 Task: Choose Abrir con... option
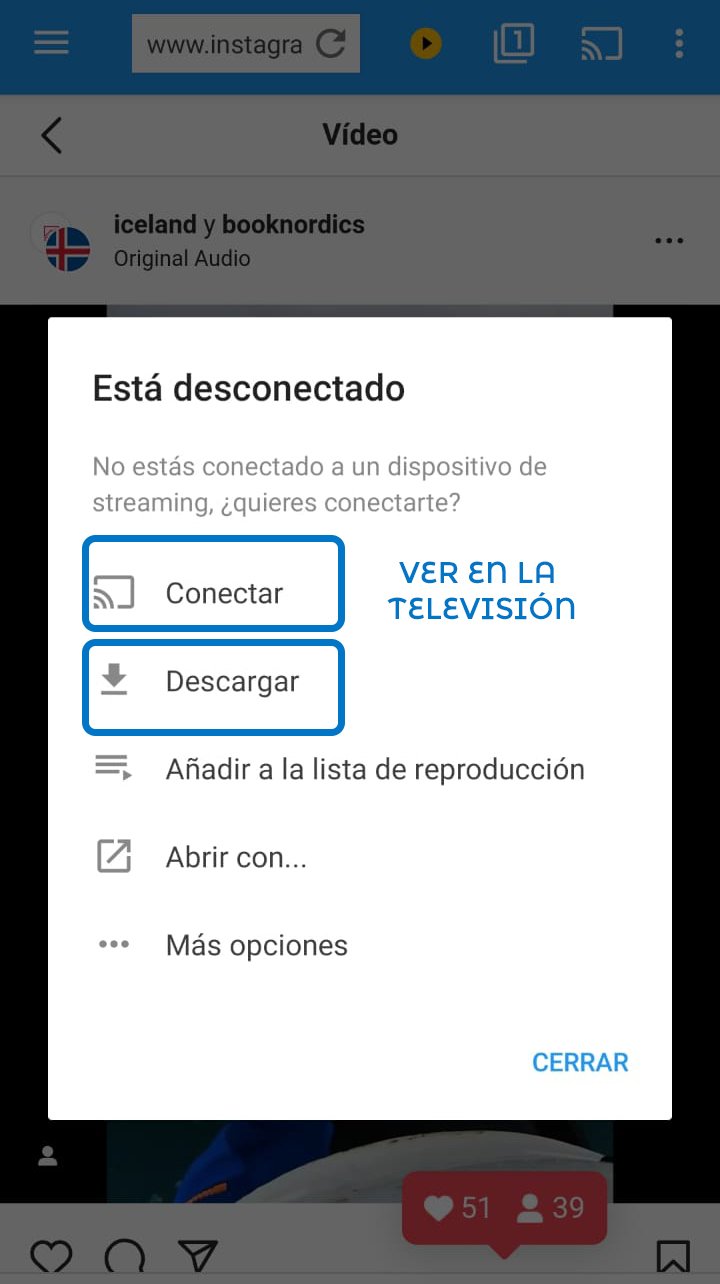tap(235, 857)
